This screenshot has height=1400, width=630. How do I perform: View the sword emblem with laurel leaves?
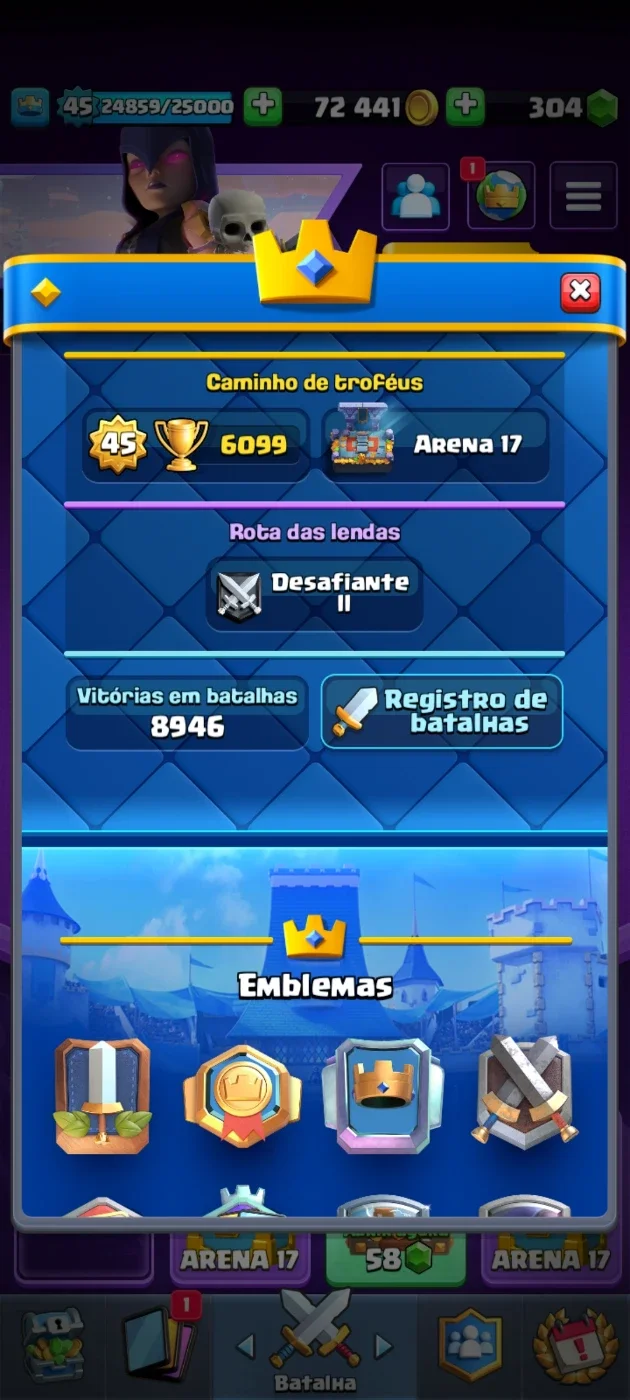103,1096
